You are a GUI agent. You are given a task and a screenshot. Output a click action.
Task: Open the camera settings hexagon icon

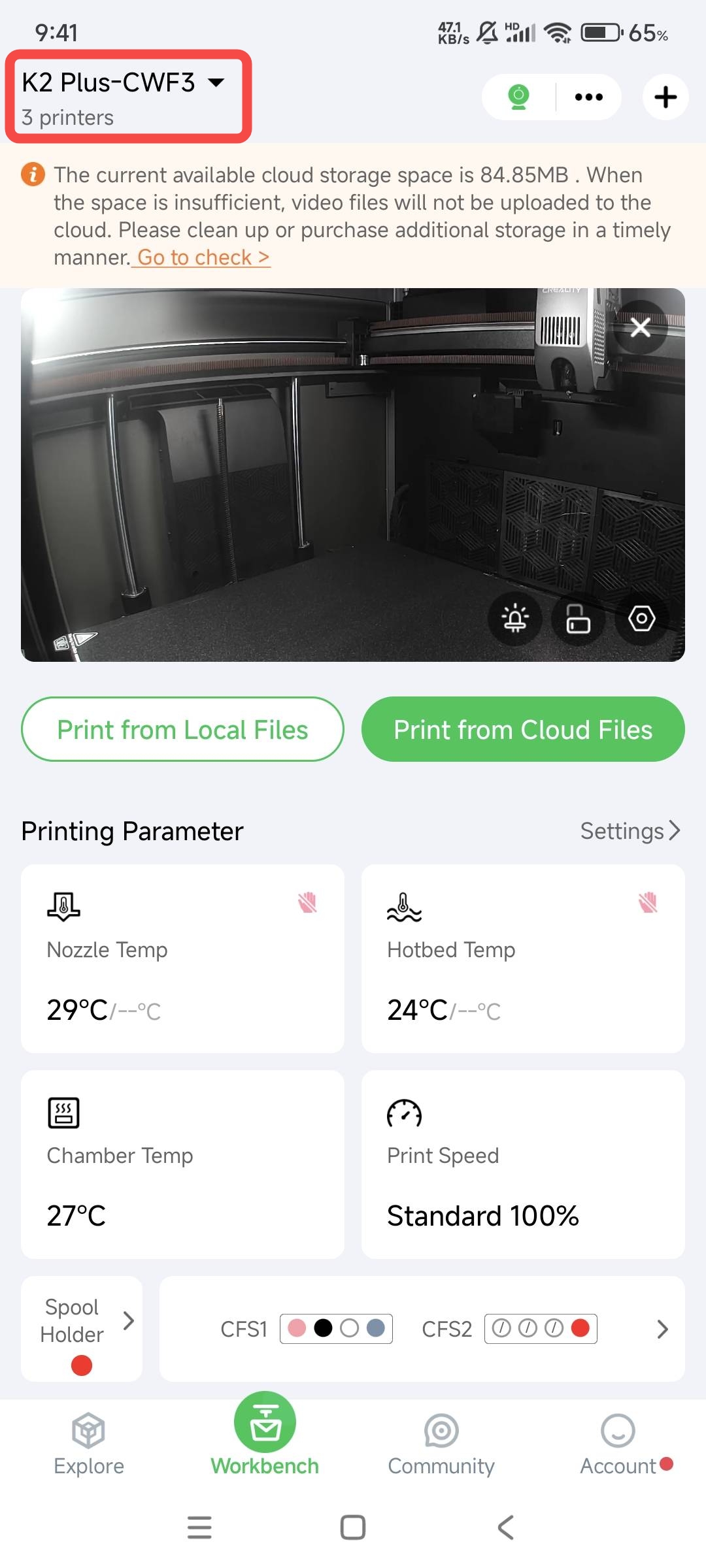click(x=641, y=618)
